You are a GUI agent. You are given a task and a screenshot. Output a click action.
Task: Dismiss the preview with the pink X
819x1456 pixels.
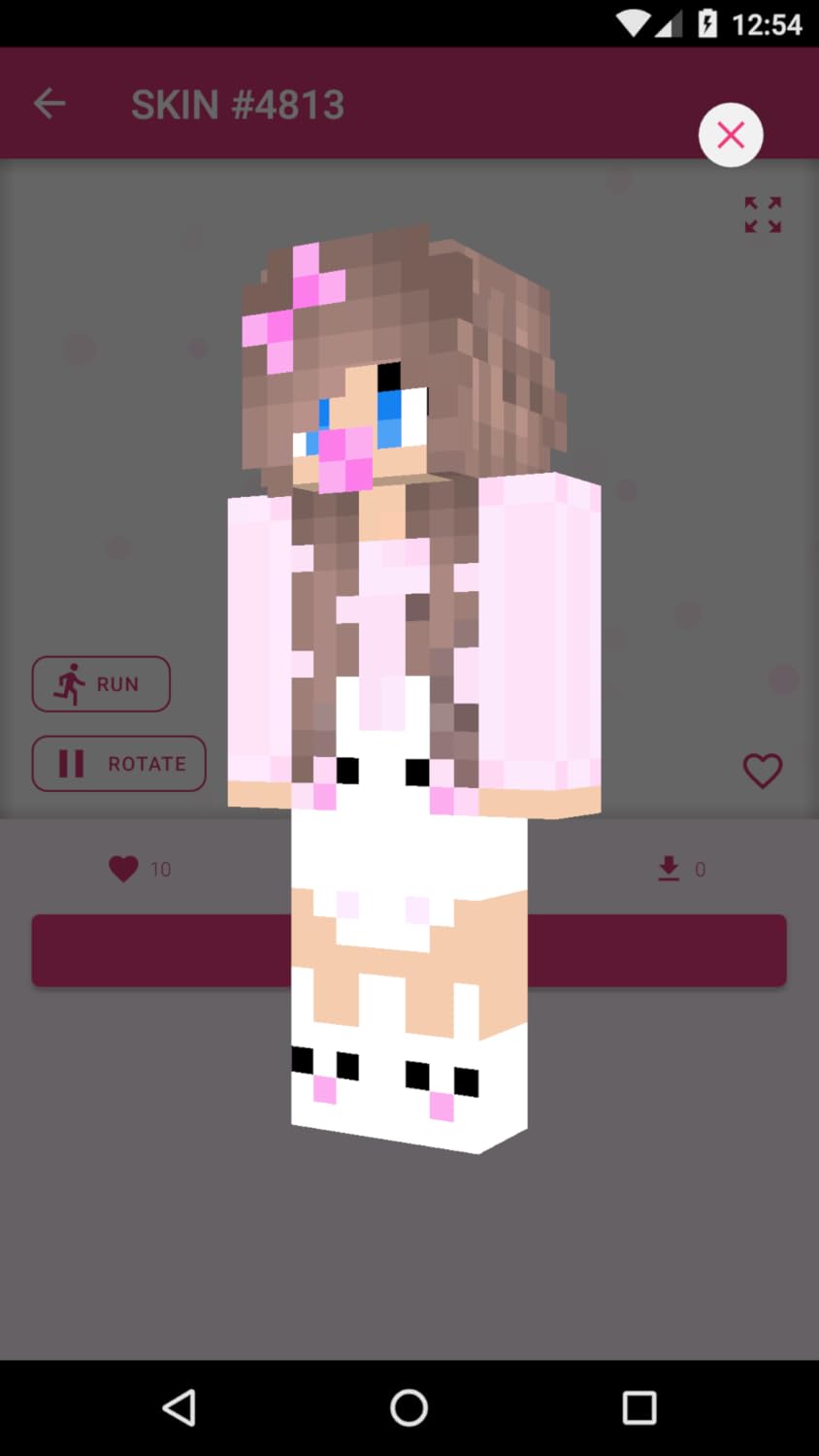(x=731, y=135)
